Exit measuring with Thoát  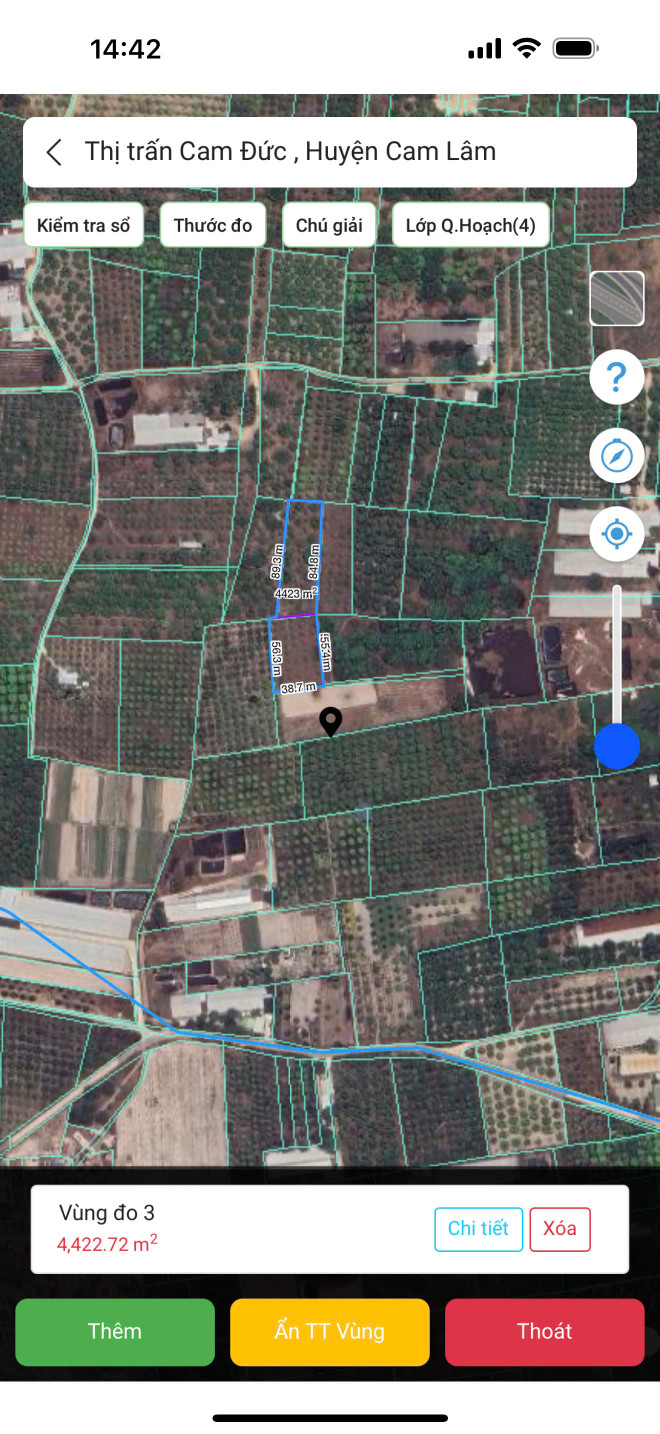[545, 1332]
